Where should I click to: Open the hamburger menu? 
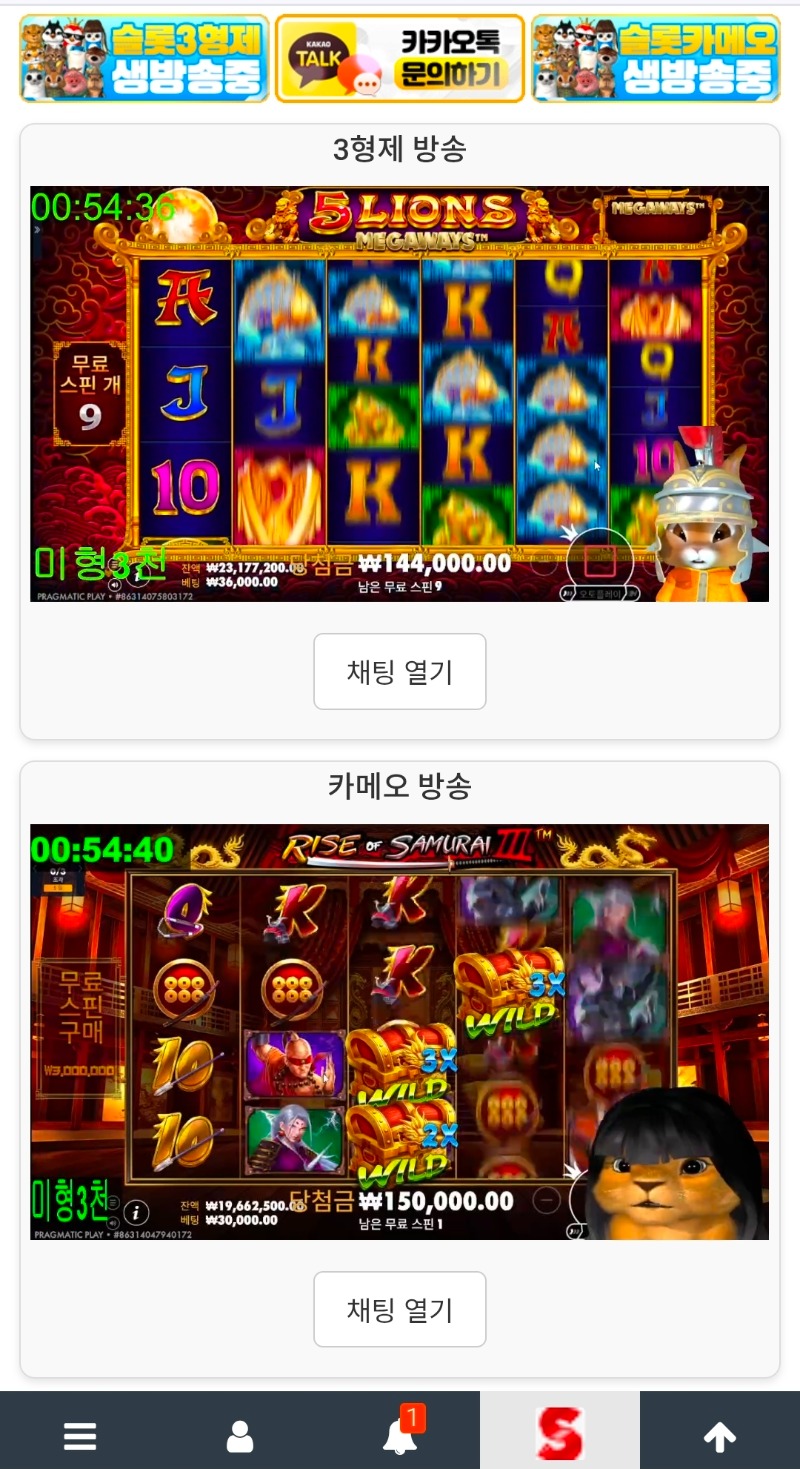pos(80,1437)
